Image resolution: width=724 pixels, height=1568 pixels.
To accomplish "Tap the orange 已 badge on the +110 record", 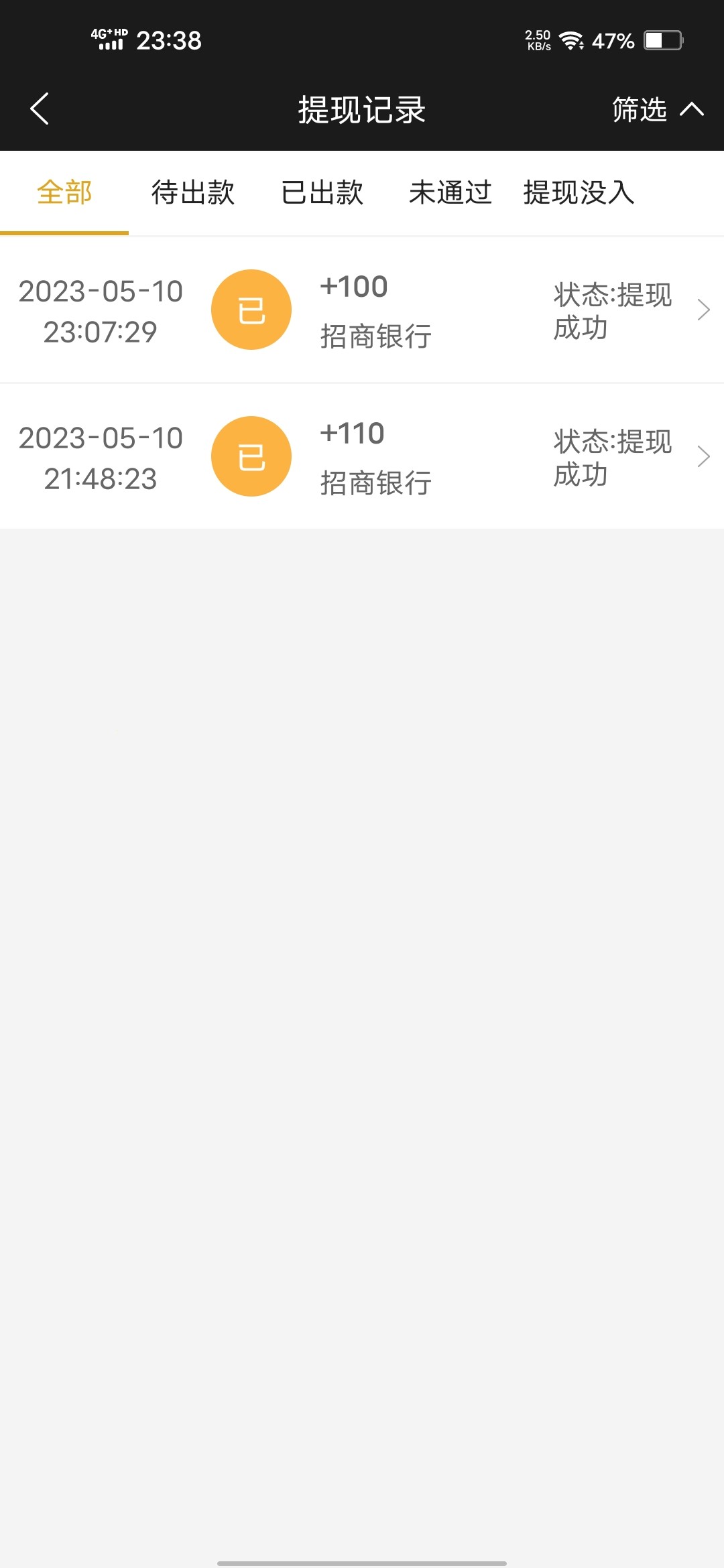I will 251,456.
